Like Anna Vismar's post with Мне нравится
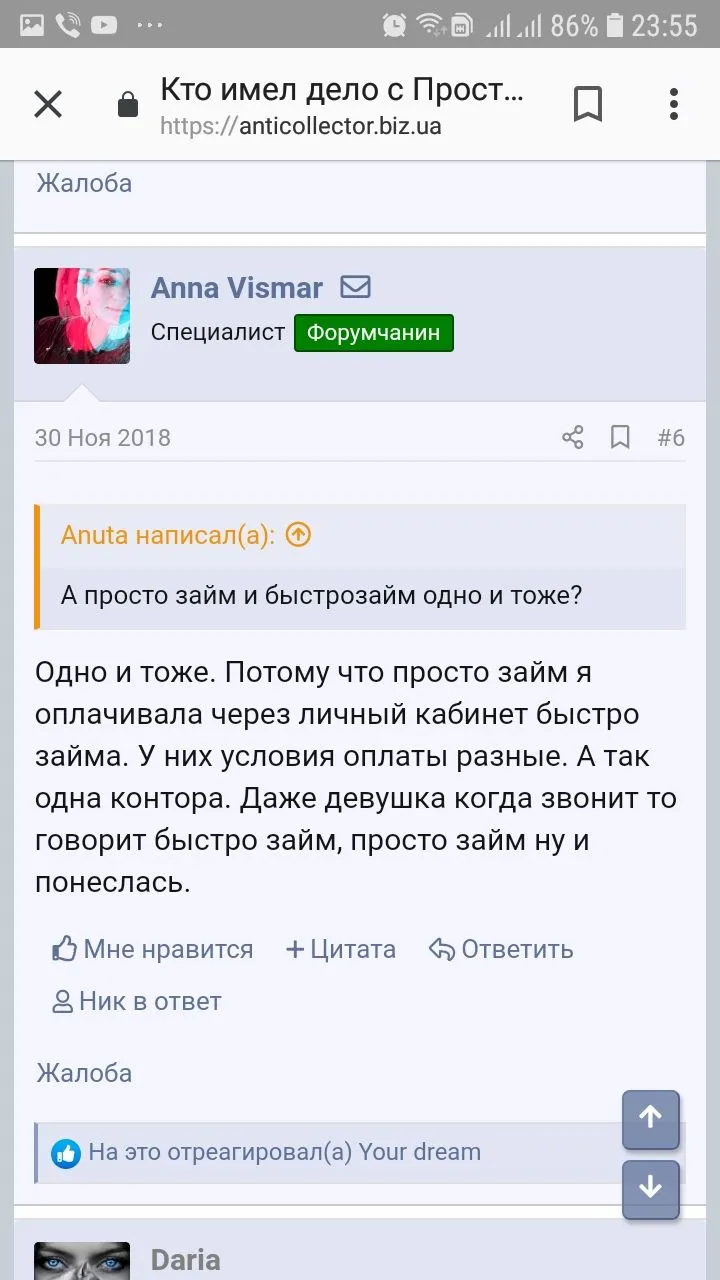Viewport: 720px width, 1280px height. pos(153,949)
